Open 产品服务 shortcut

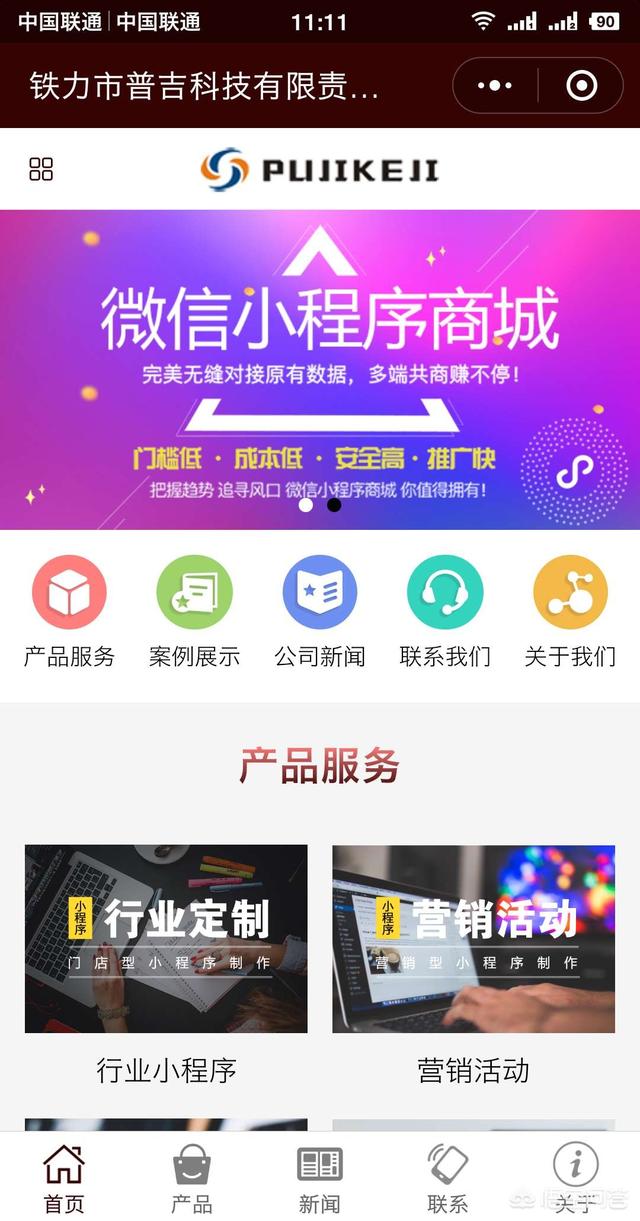pos(69,612)
